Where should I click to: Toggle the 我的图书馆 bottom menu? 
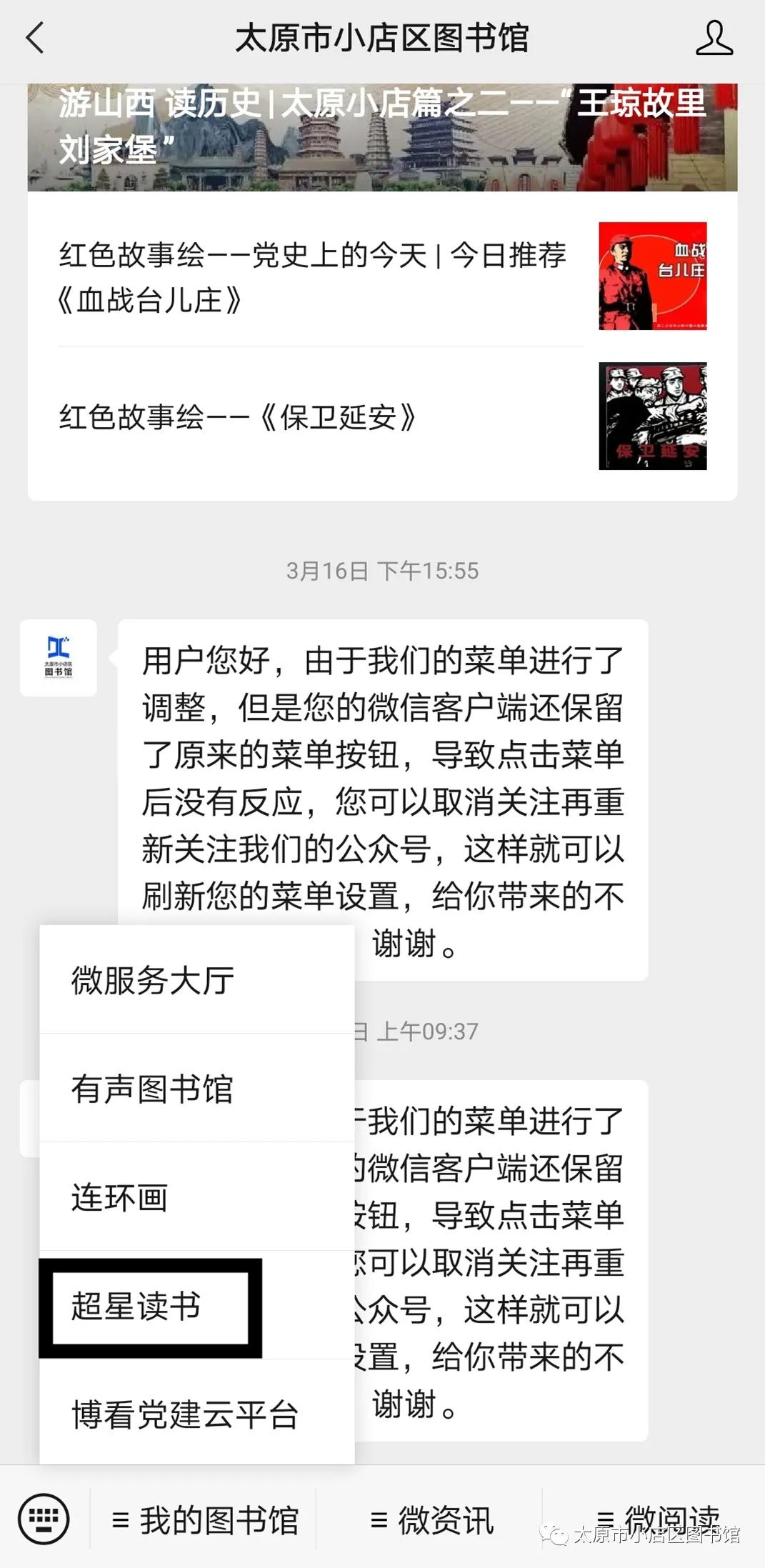click(205, 1519)
